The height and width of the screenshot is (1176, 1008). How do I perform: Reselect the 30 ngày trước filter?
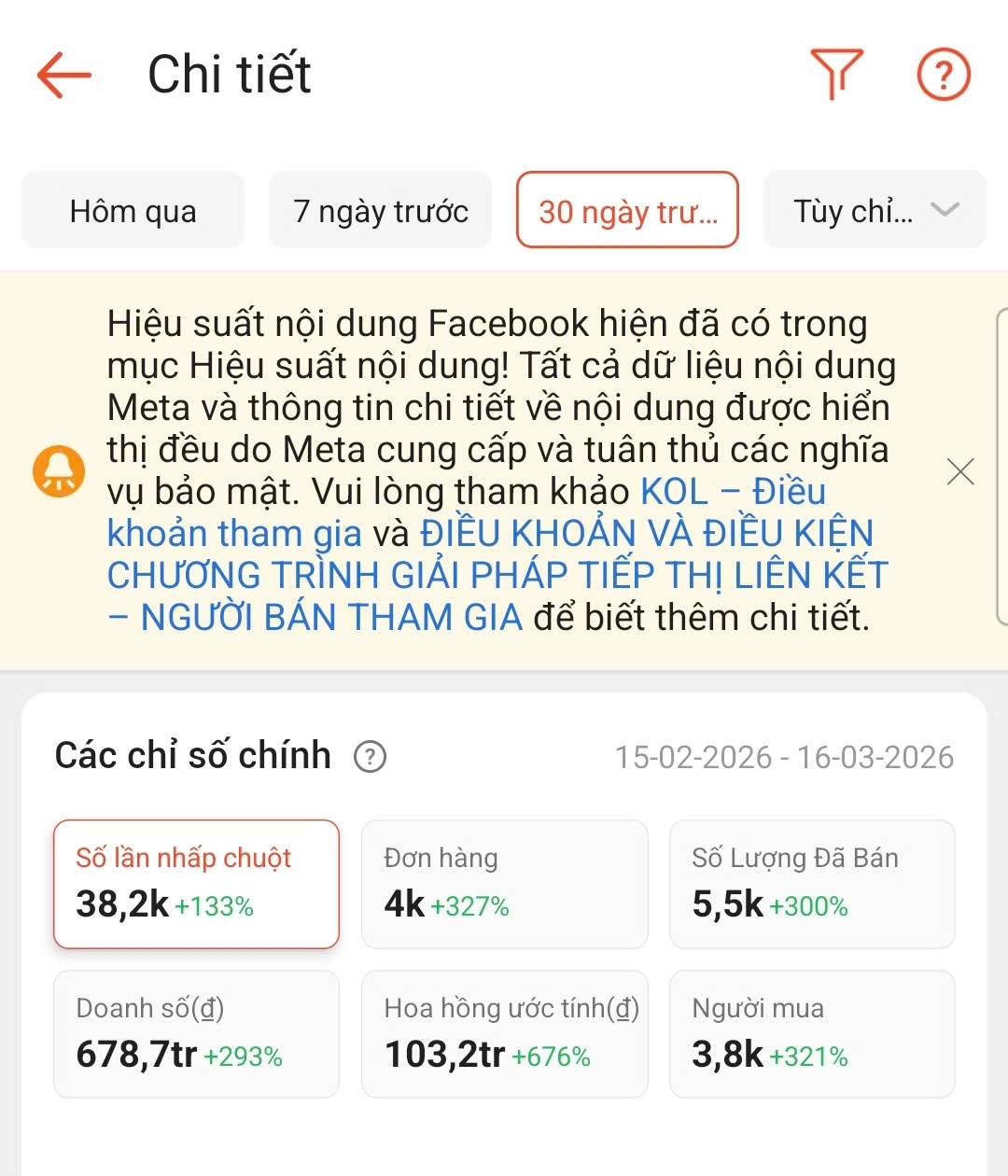(x=627, y=210)
